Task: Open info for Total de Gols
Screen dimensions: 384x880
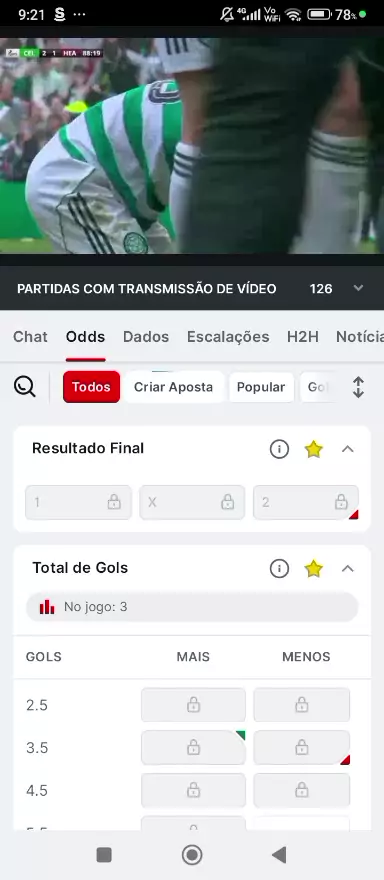Action: click(279, 569)
